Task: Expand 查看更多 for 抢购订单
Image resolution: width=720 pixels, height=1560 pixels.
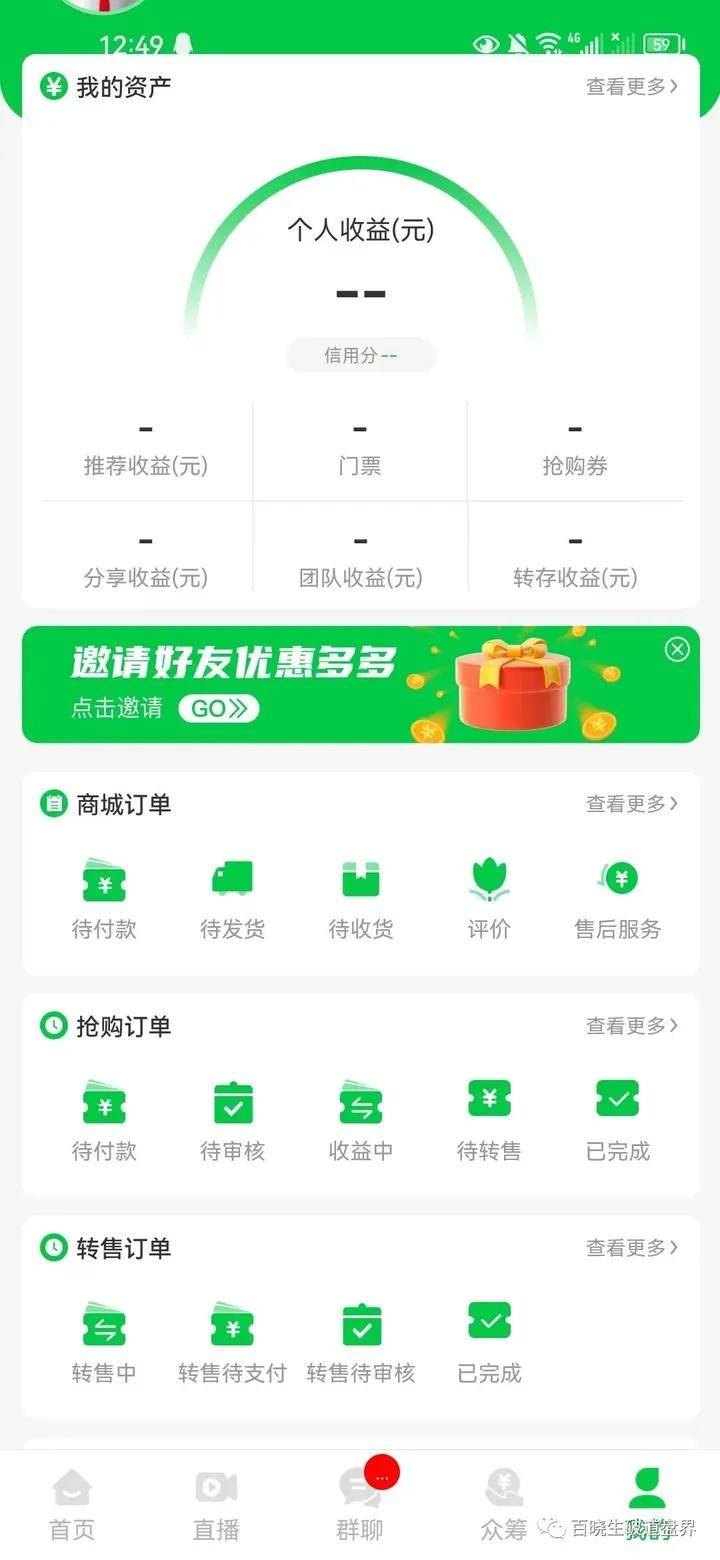Action: (630, 1026)
